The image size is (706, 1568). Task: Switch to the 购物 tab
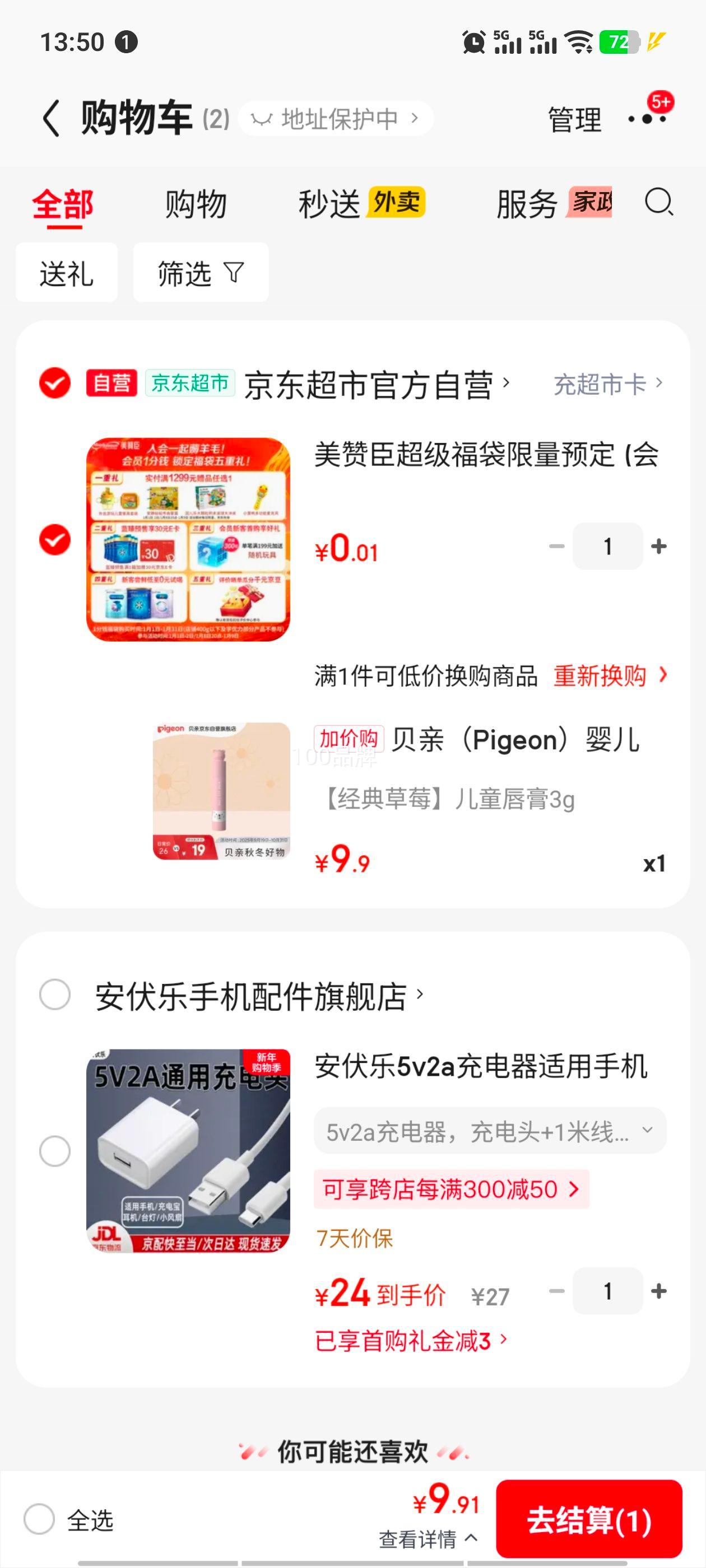194,203
